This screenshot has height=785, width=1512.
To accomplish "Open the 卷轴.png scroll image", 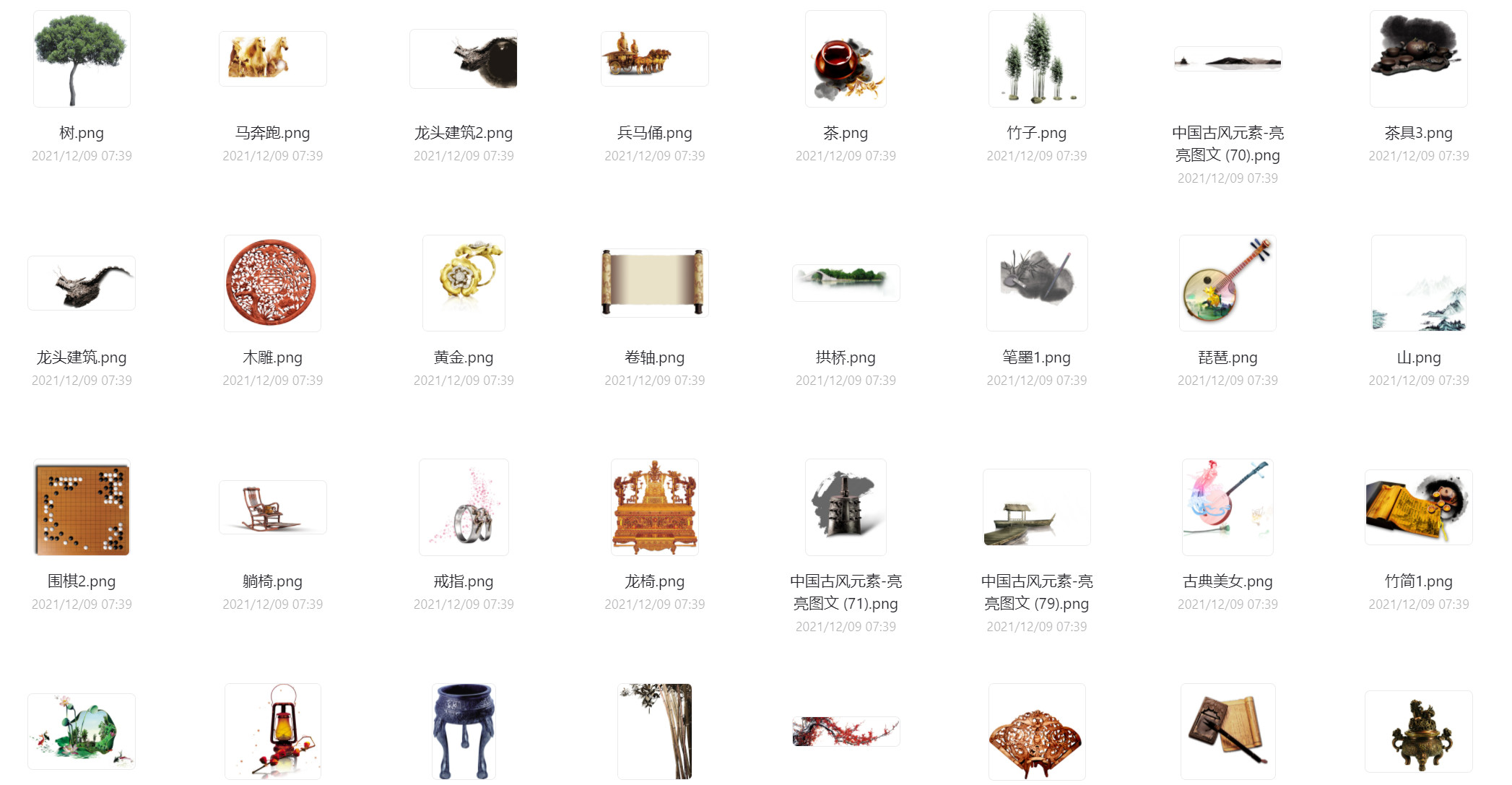I will tap(654, 283).
